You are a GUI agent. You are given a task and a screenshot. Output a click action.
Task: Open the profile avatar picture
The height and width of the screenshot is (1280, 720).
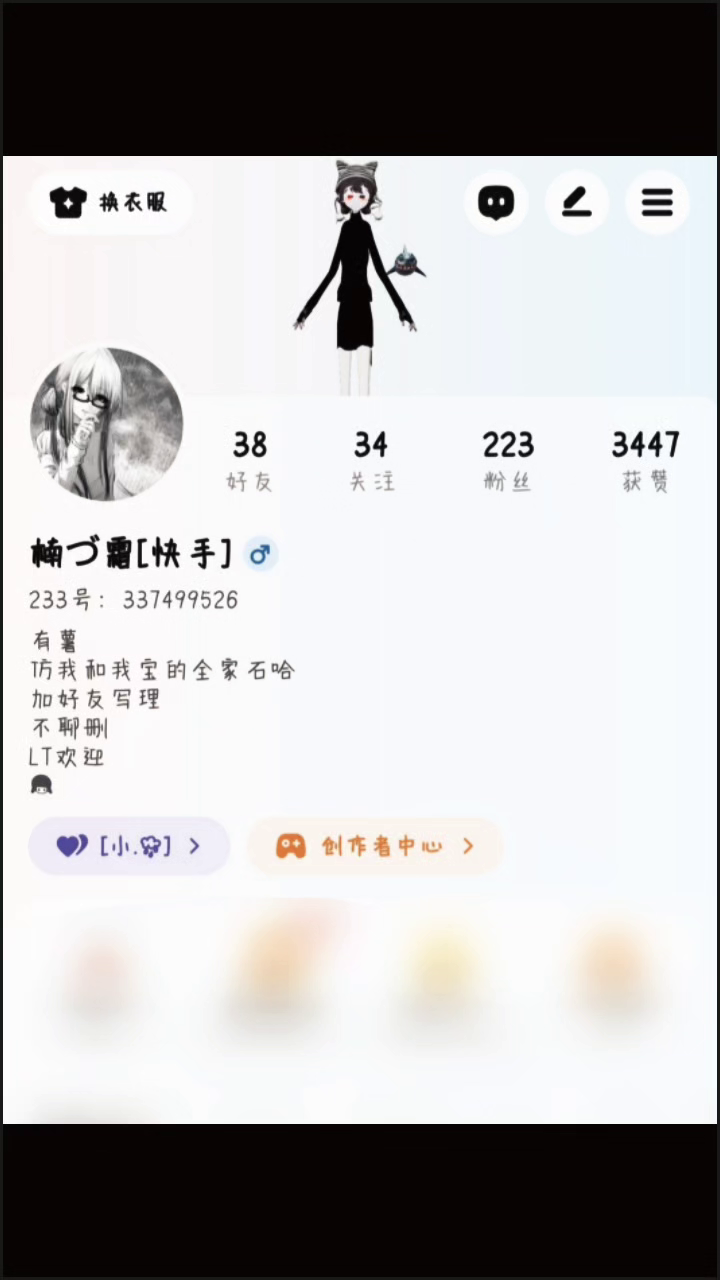[x=107, y=424]
